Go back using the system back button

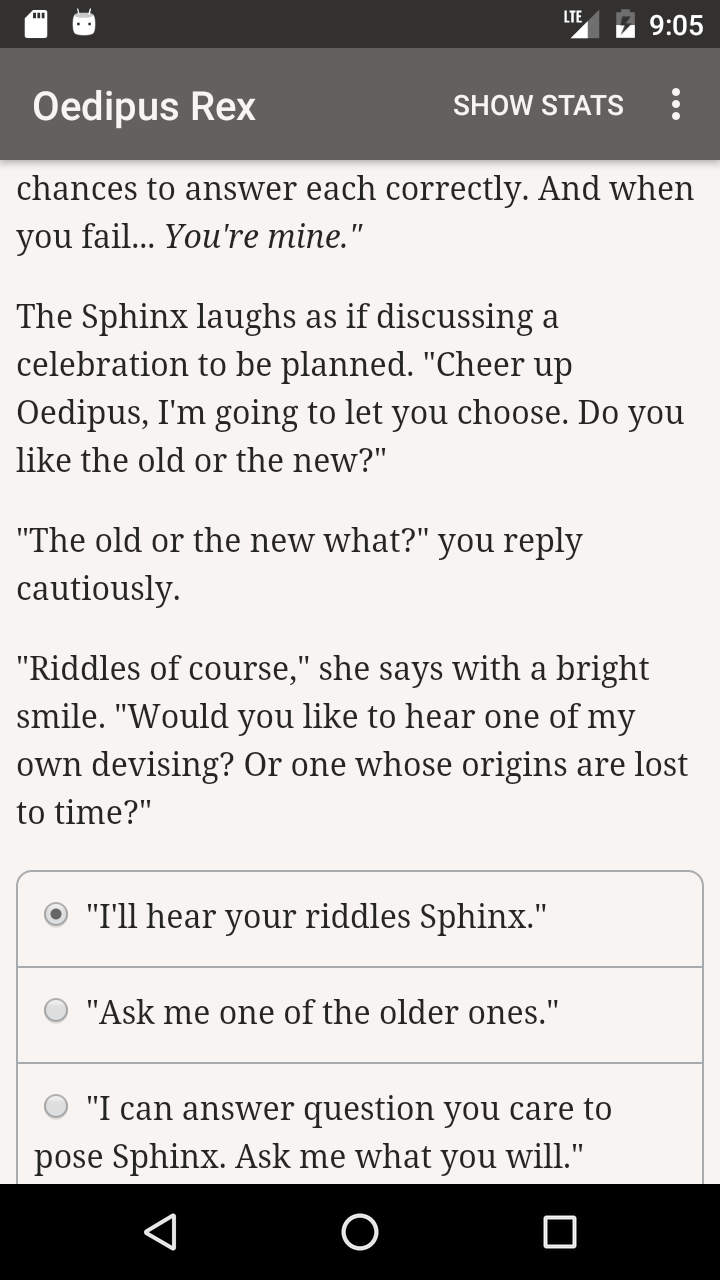(x=160, y=1232)
